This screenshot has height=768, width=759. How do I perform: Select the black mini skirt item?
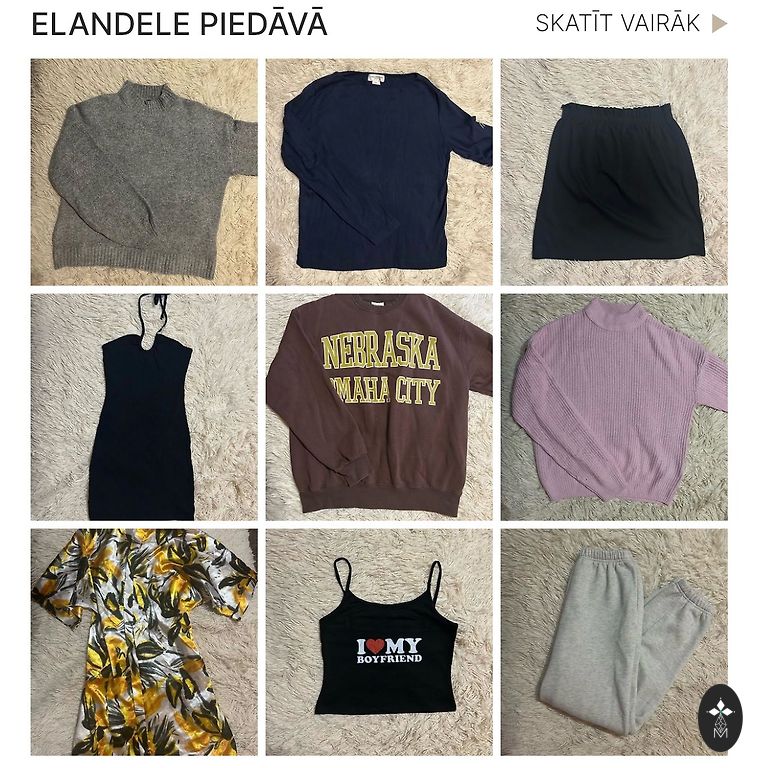coord(614,172)
